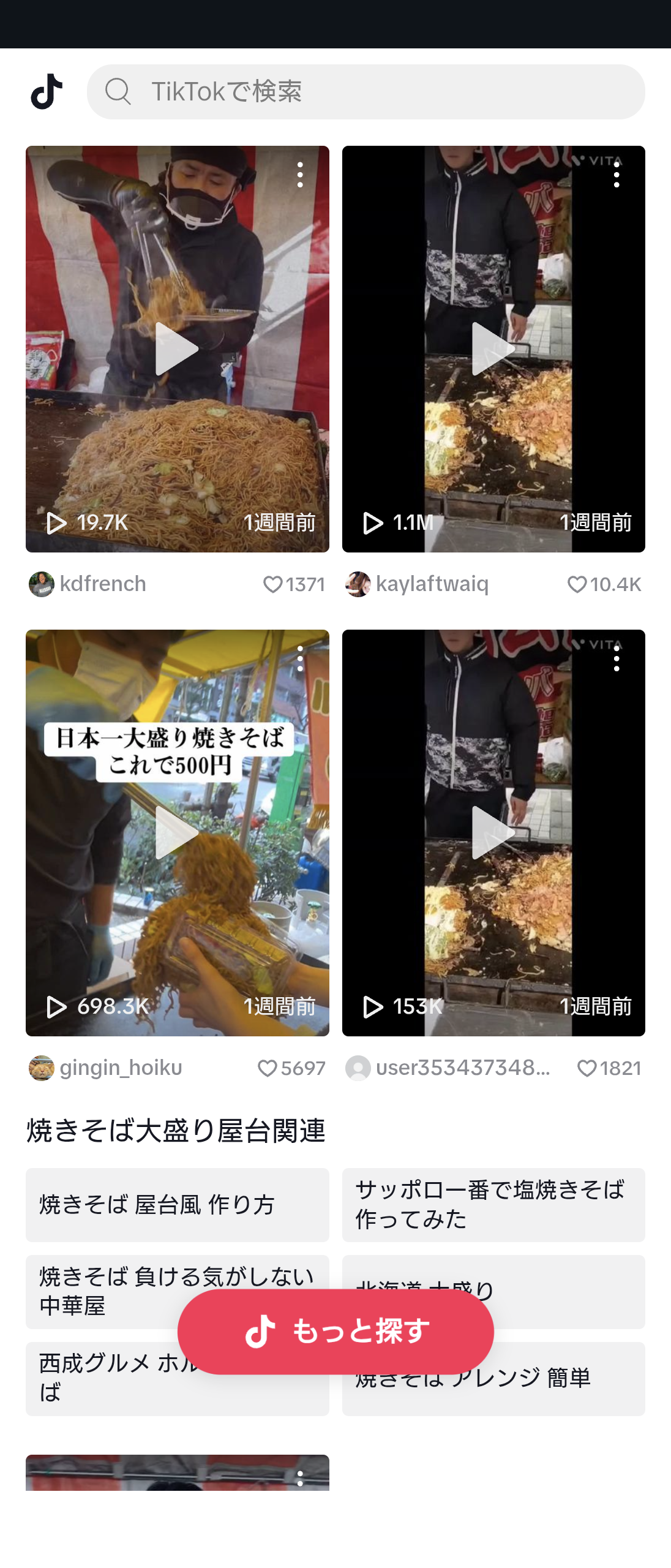Viewport: 671px width, 1568px height.
Task: Open the TikTok search field
Action: 365,92
